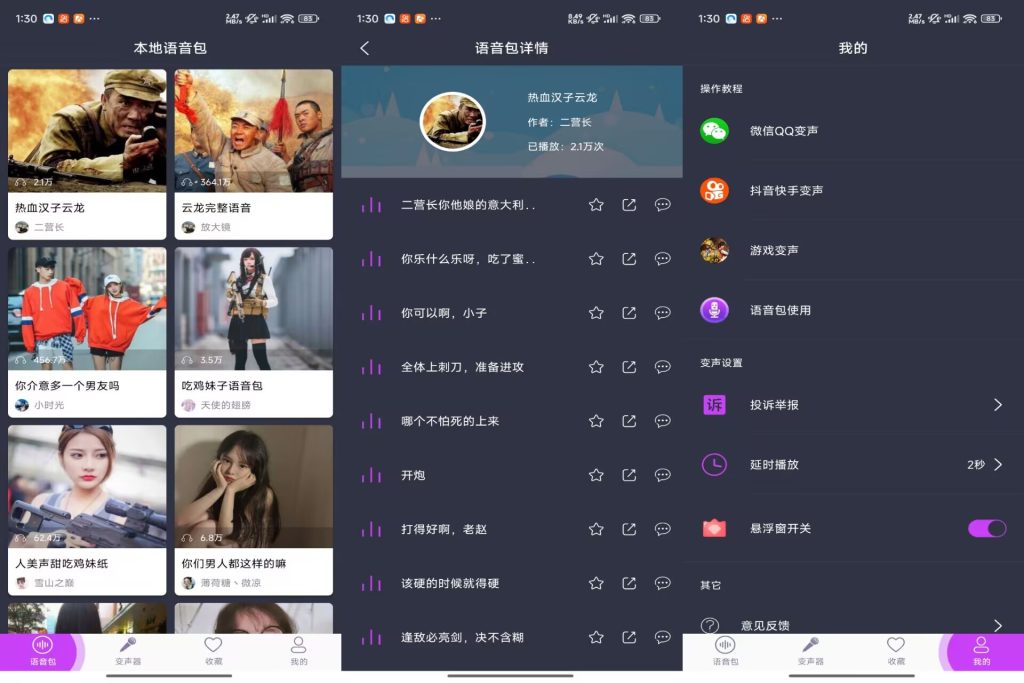Open the 微信QQ变声 tutorial

click(784, 131)
